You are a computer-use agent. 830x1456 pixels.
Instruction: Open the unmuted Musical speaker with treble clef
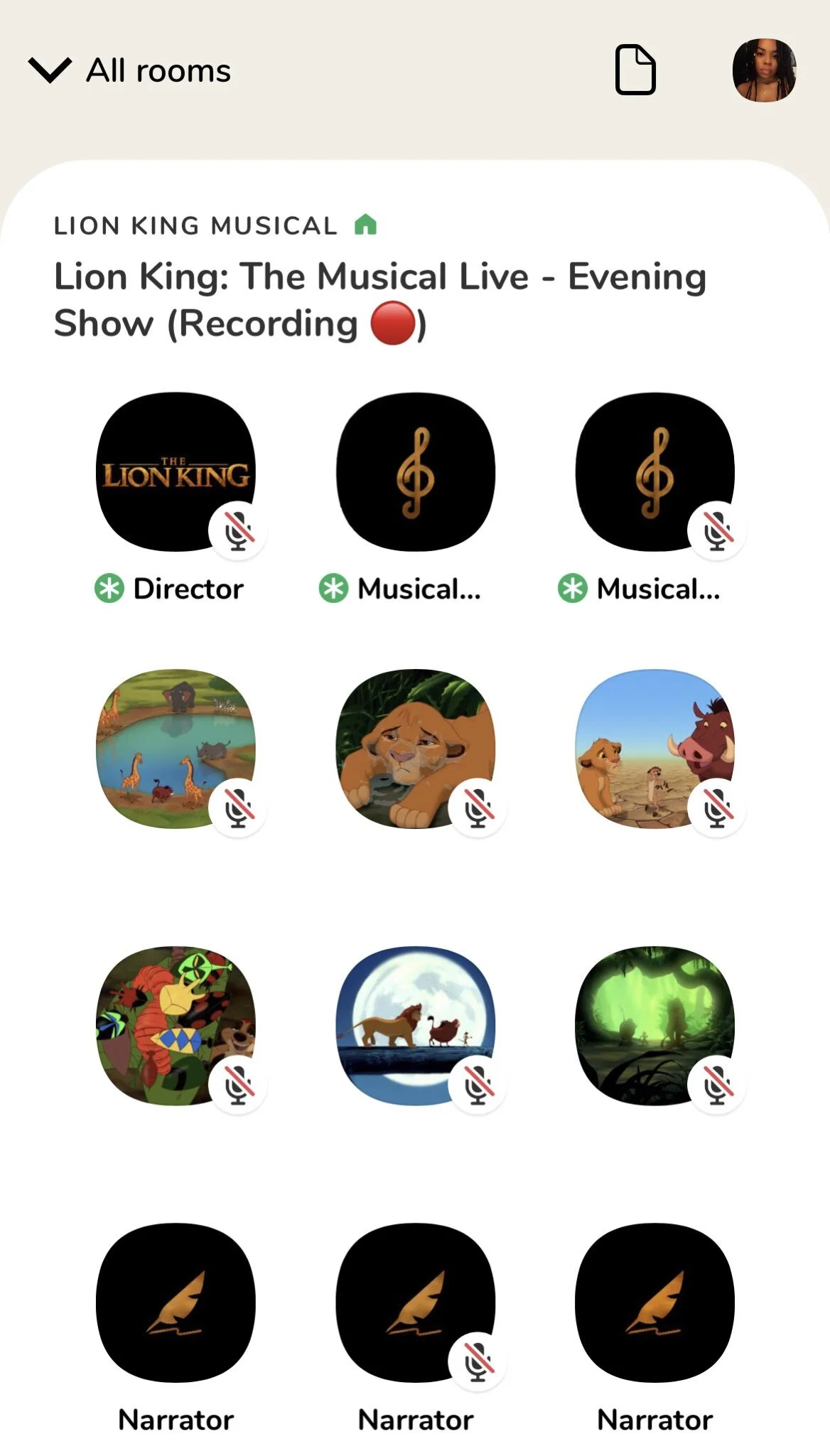(x=416, y=471)
